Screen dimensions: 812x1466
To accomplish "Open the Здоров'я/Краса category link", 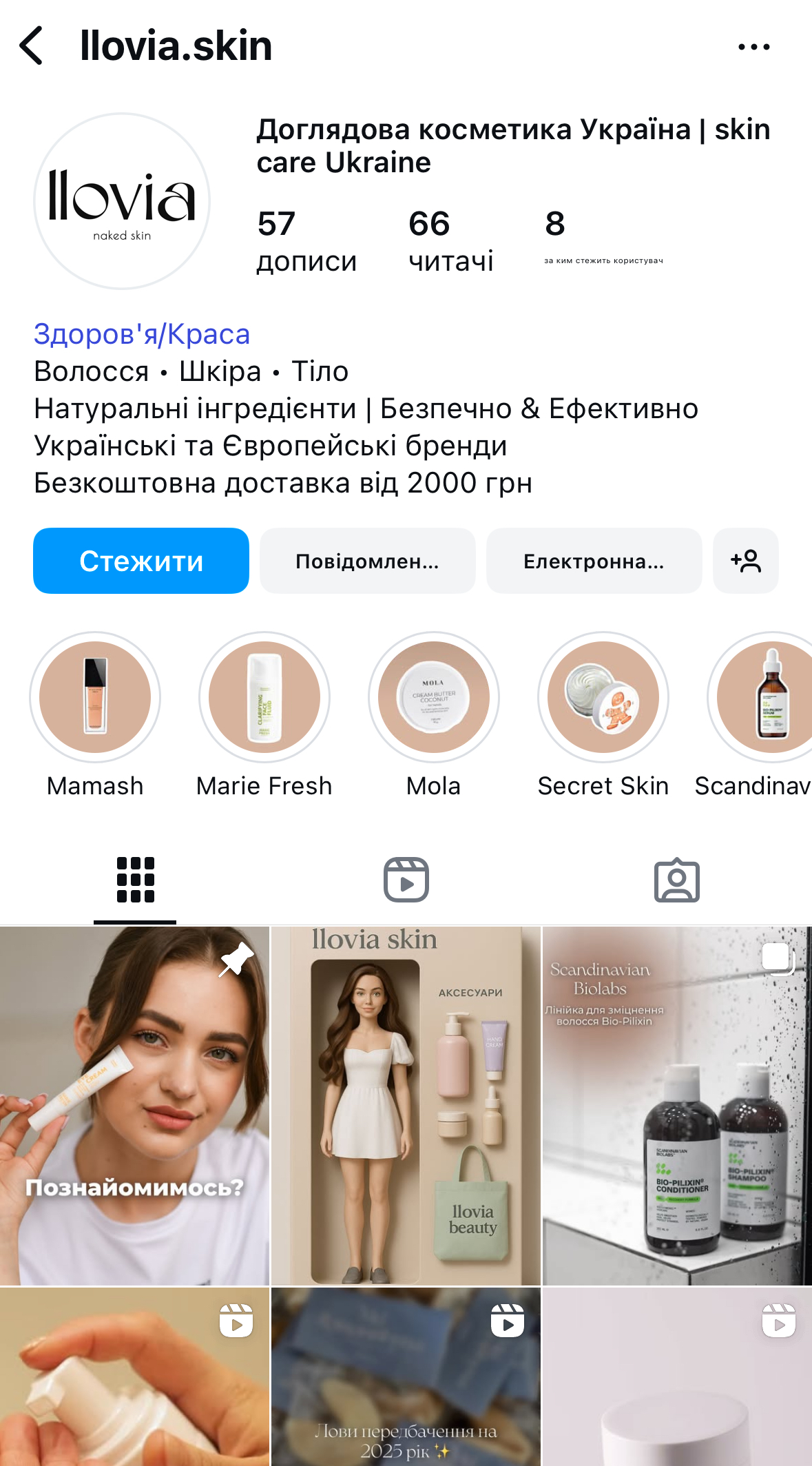I will pos(142,334).
